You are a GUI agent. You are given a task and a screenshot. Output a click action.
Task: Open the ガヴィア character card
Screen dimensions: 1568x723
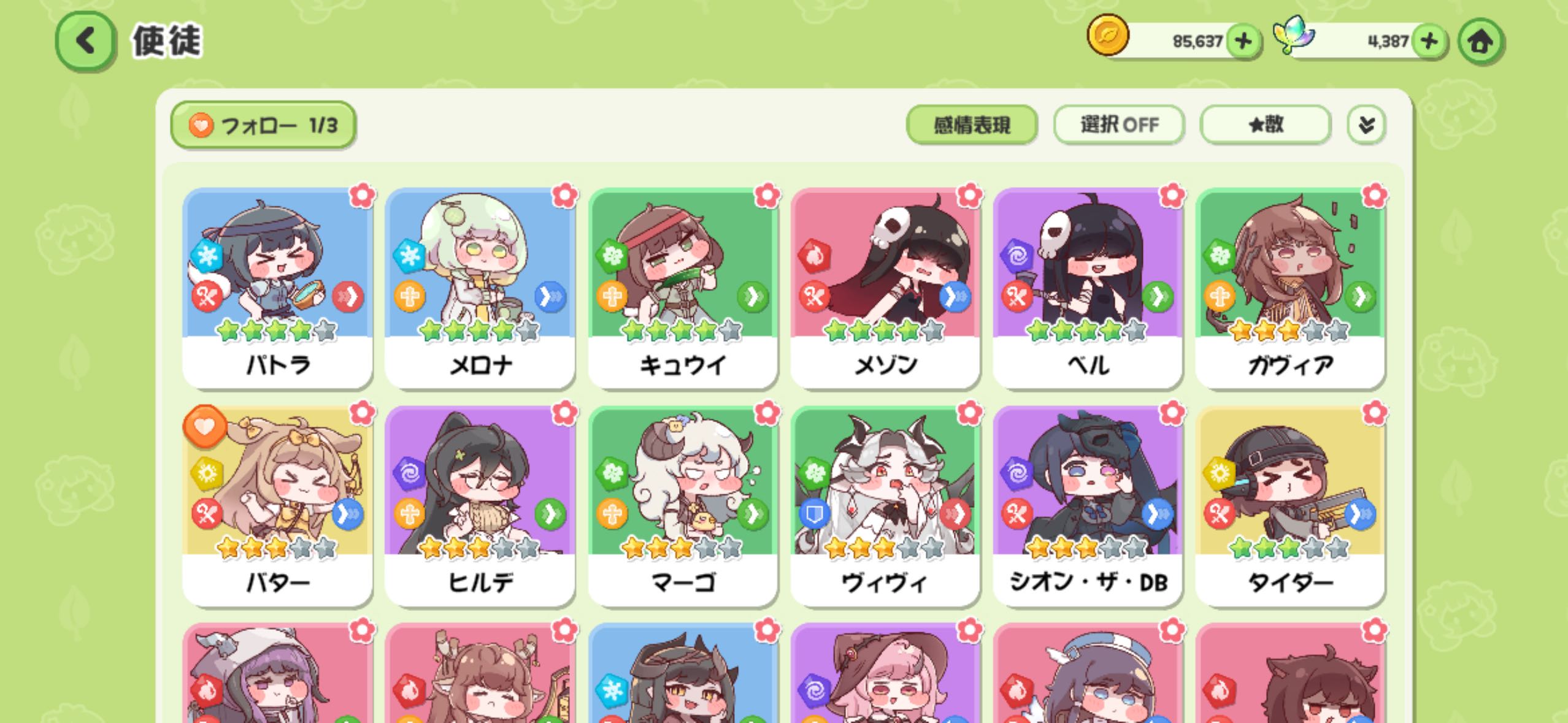click(1289, 288)
